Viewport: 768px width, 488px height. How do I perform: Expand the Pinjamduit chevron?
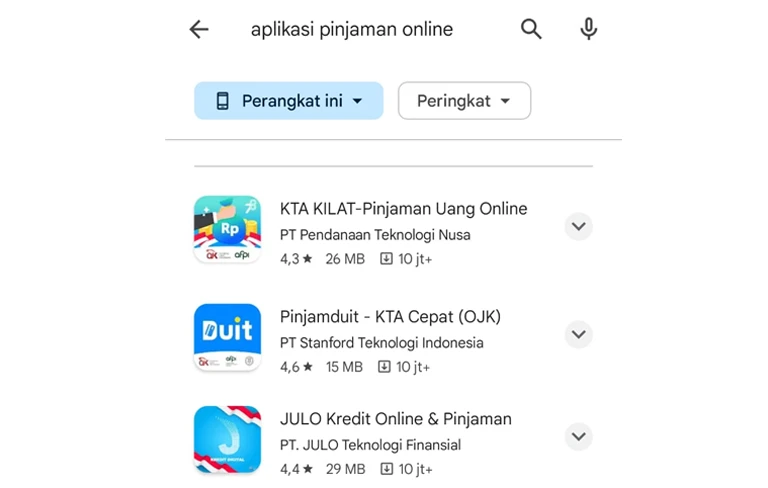578,335
